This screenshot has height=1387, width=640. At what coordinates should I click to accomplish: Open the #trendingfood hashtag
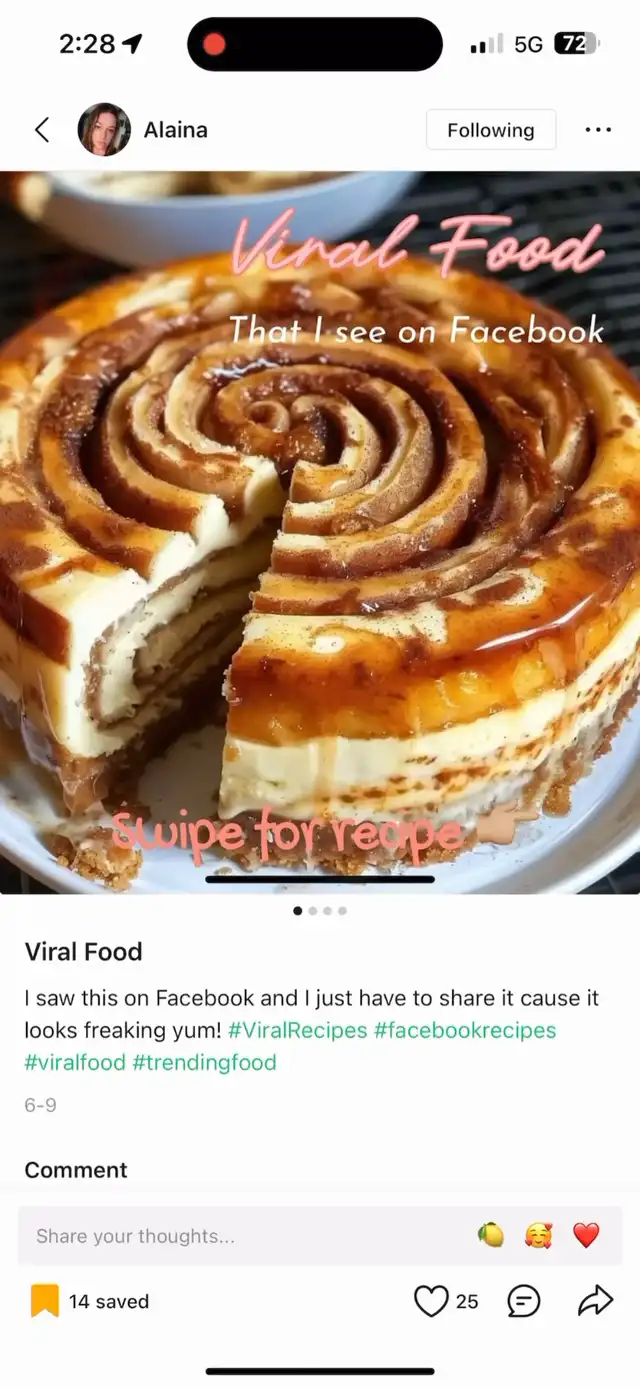[x=204, y=1062]
